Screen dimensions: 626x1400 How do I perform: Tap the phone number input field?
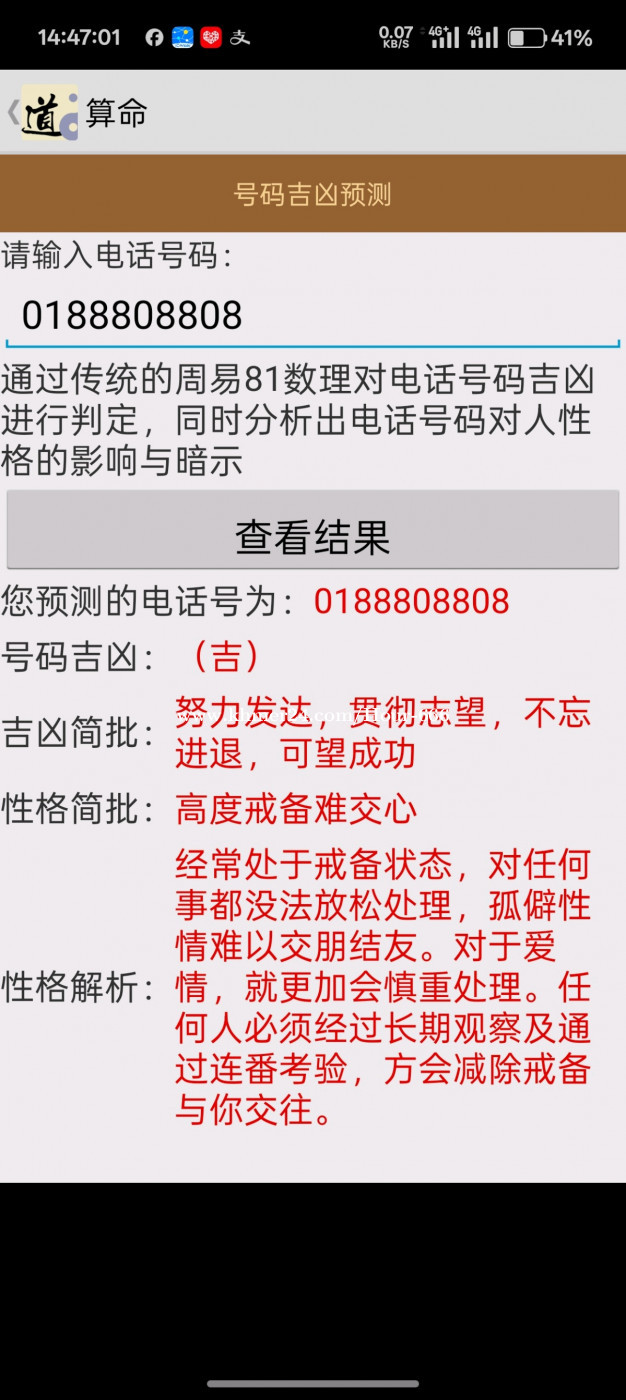[x=312, y=316]
